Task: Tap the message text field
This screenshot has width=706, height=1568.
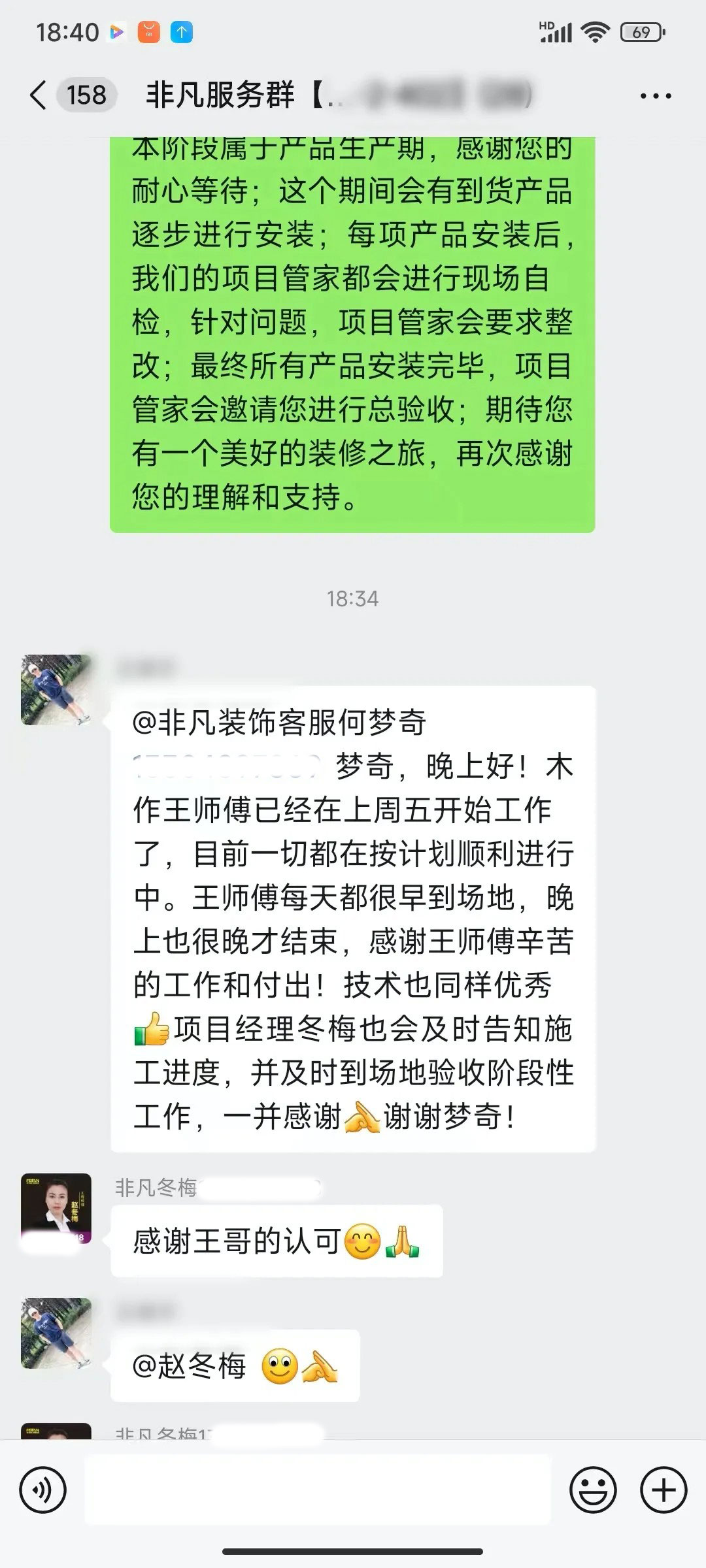Action: pyautogui.click(x=317, y=1491)
